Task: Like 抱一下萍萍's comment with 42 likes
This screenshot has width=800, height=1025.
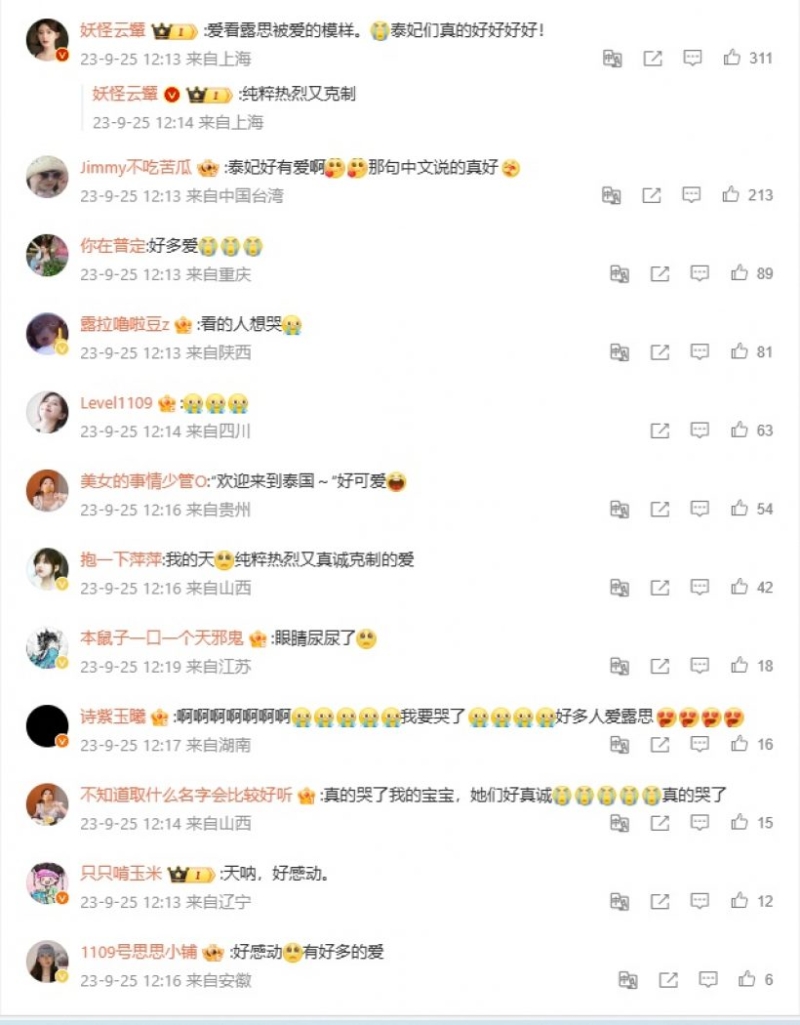Action: [739, 587]
